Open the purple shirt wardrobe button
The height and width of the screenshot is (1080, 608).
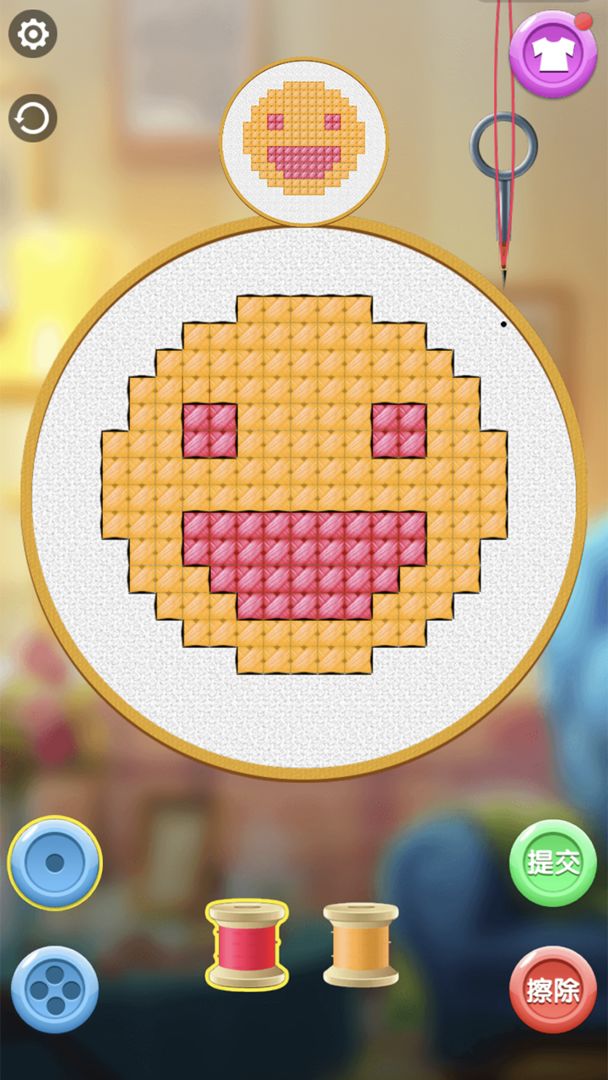click(552, 54)
